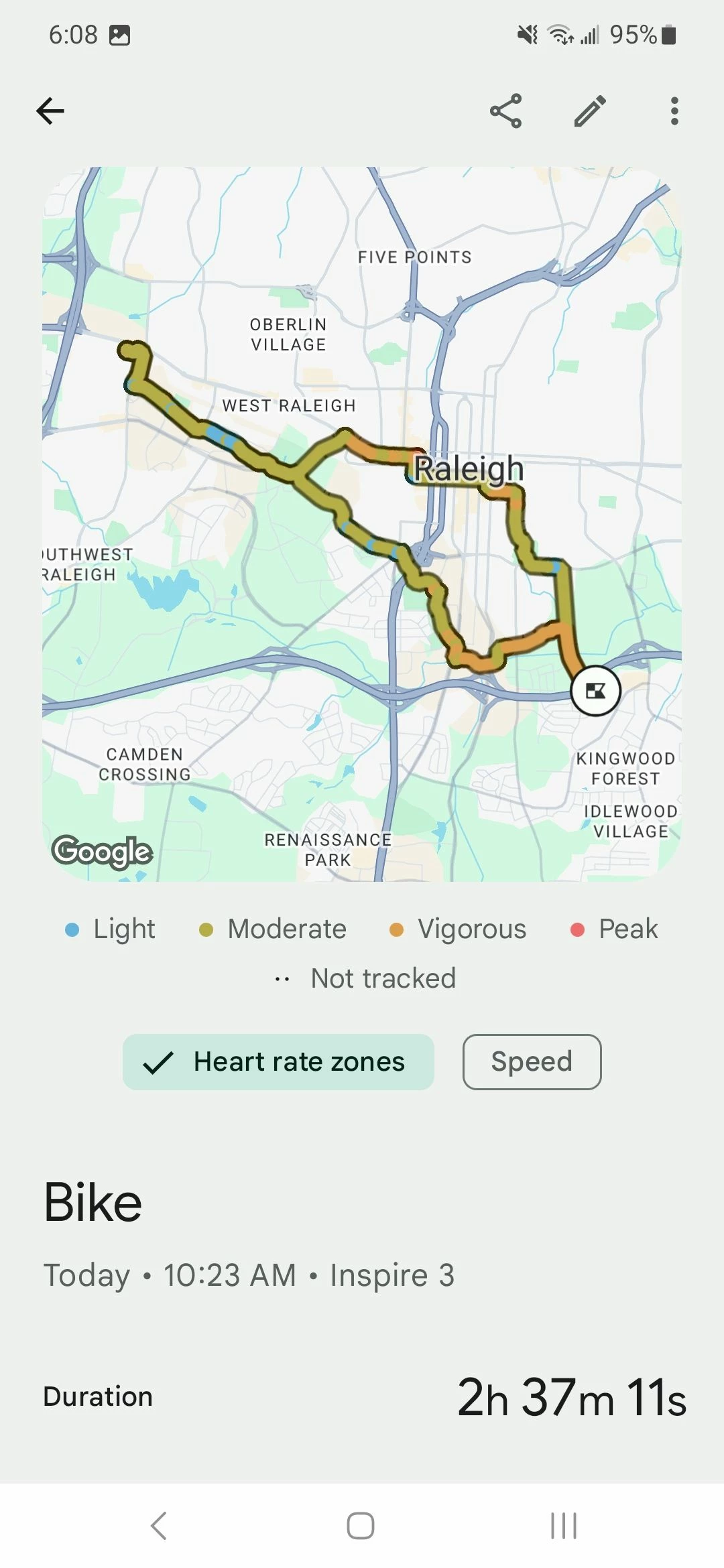Switch map overlay to Speed
This screenshot has width=724, height=1568.
[x=532, y=1062]
